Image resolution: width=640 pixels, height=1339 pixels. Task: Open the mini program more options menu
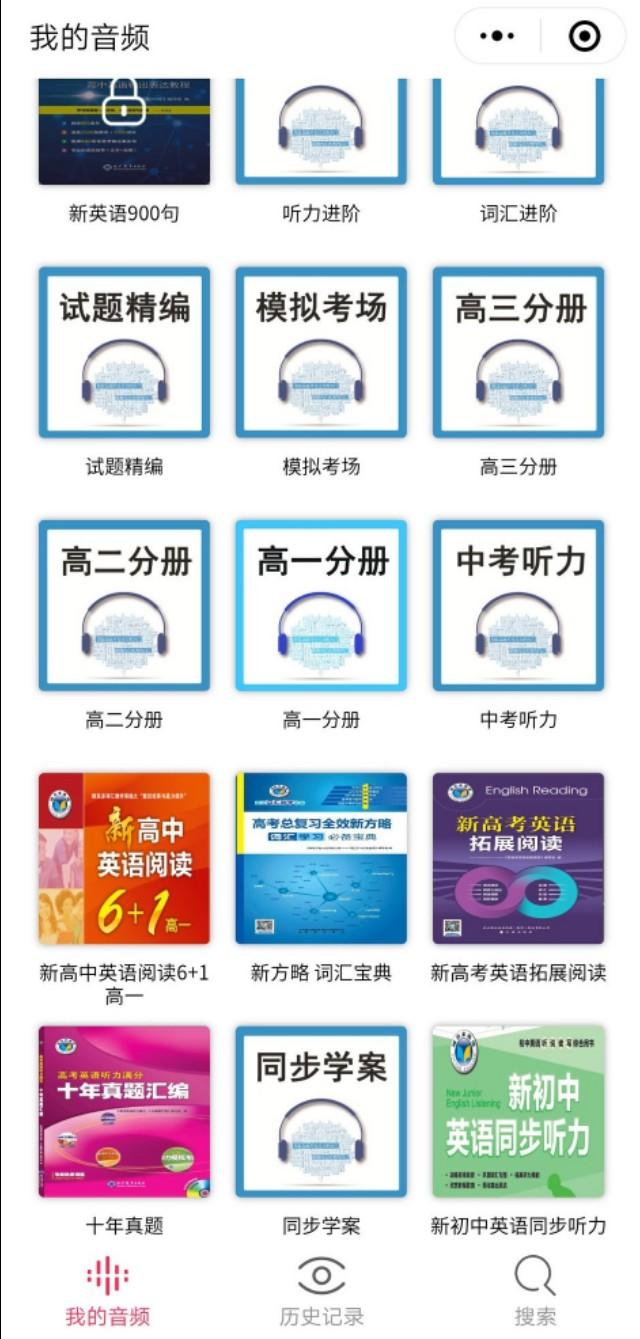click(x=497, y=37)
